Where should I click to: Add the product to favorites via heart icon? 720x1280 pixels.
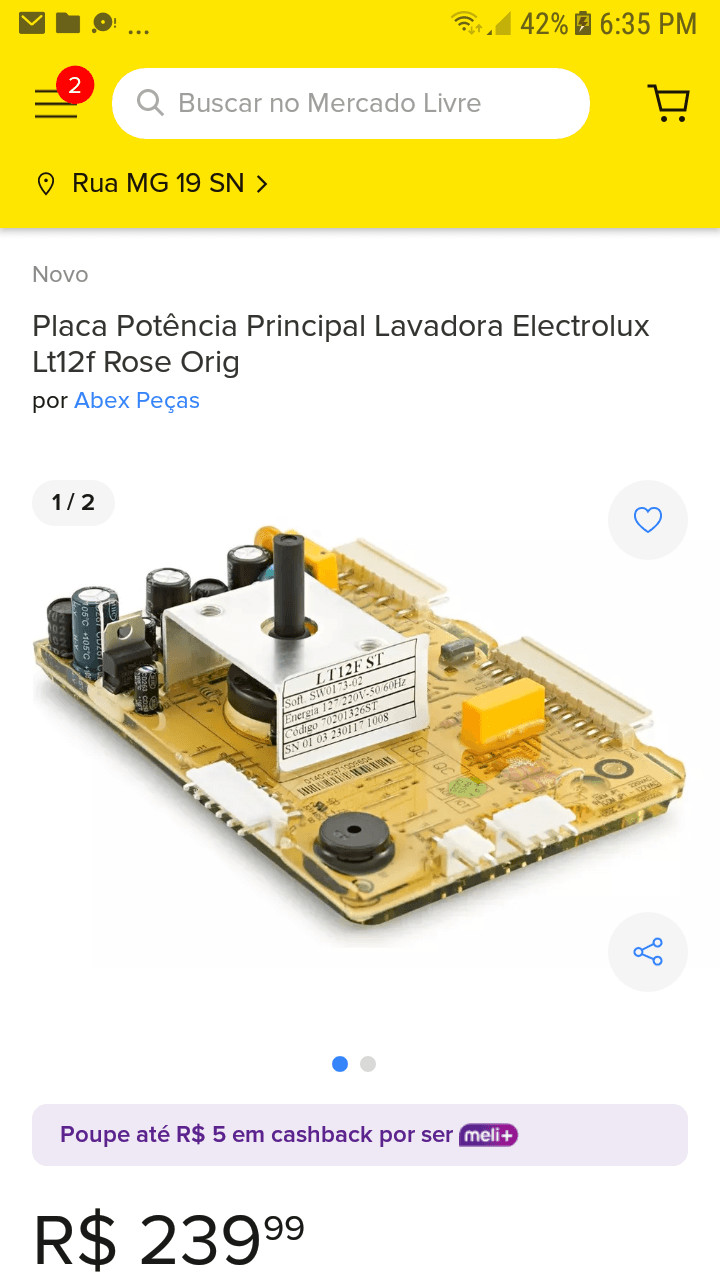[x=648, y=519]
